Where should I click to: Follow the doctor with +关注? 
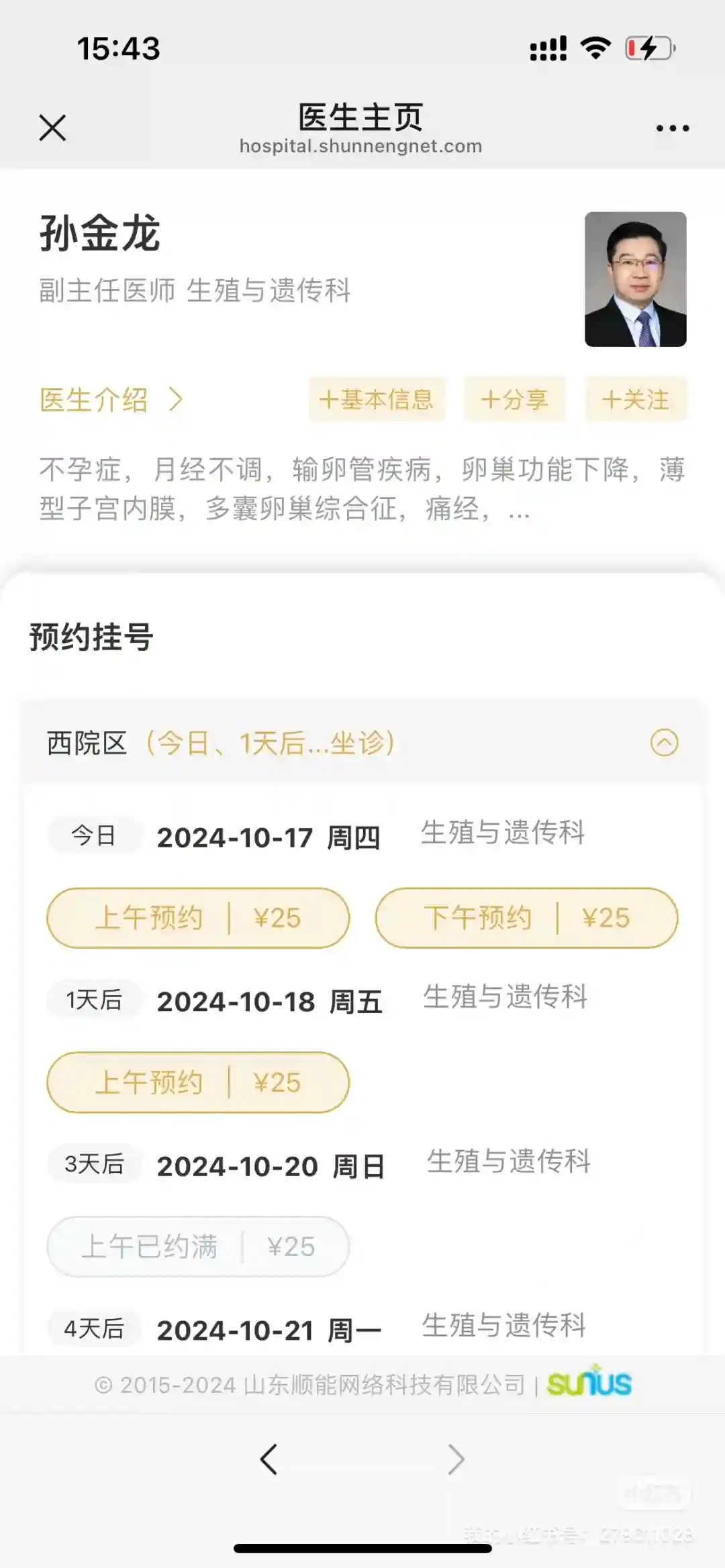[635, 400]
